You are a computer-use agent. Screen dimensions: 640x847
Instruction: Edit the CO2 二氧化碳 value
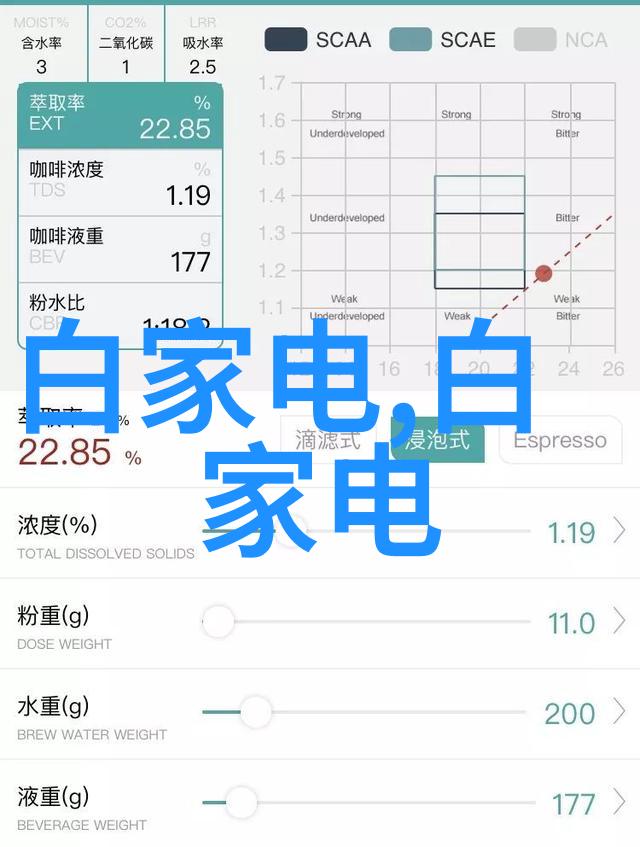[x=125, y=66]
